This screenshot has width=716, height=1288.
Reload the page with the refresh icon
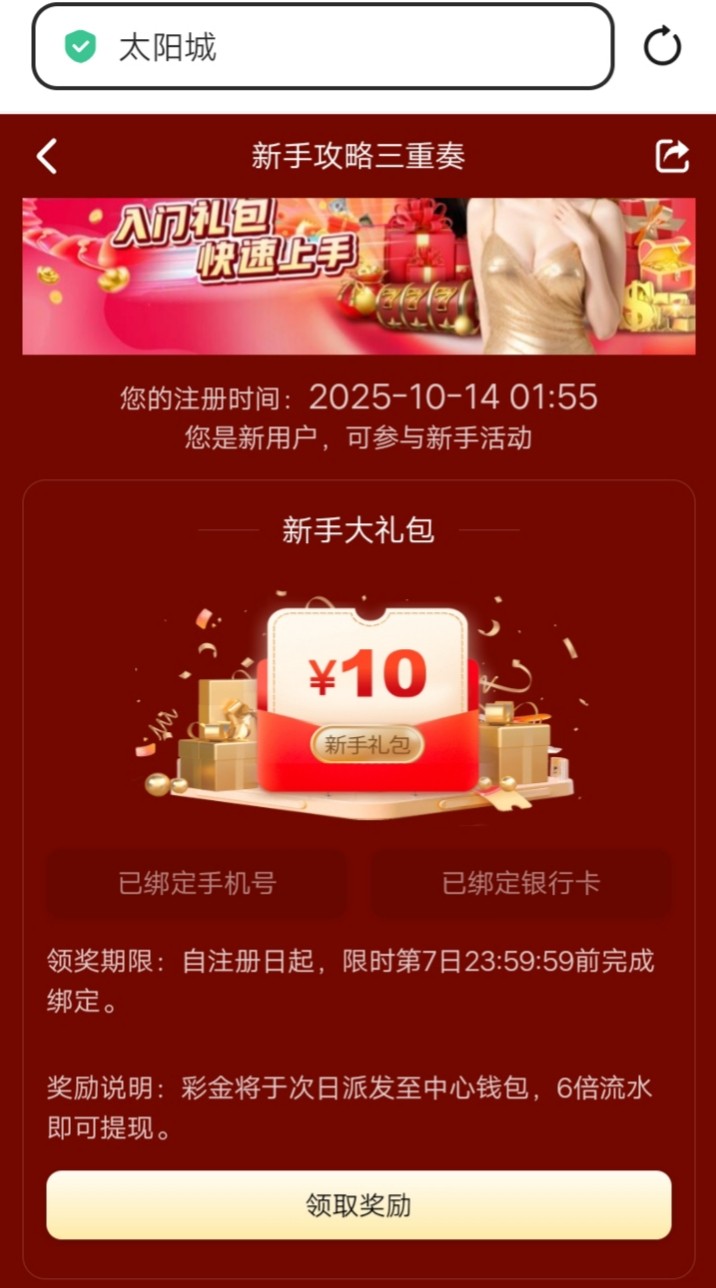(662, 47)
